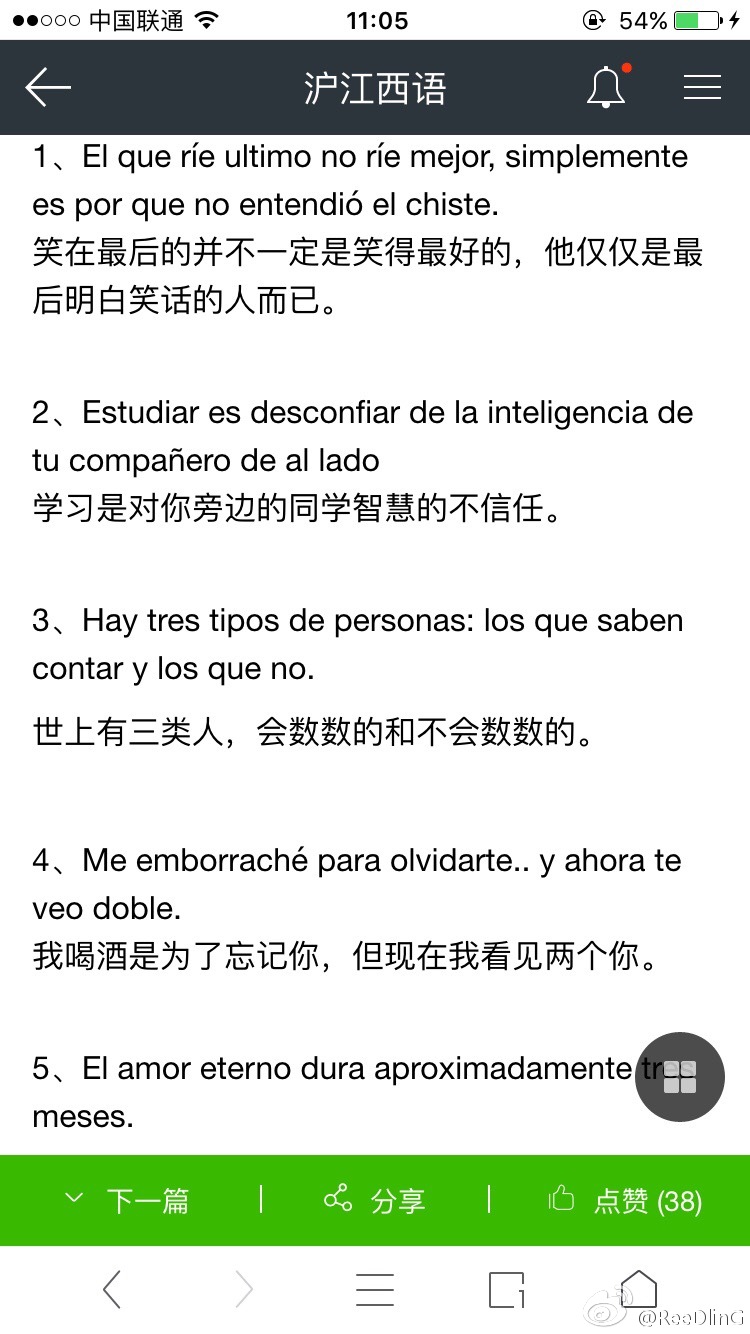The height and width of the screenshot is (1334, 750).
Task: Share this article via 分享
Action: 374,1200
